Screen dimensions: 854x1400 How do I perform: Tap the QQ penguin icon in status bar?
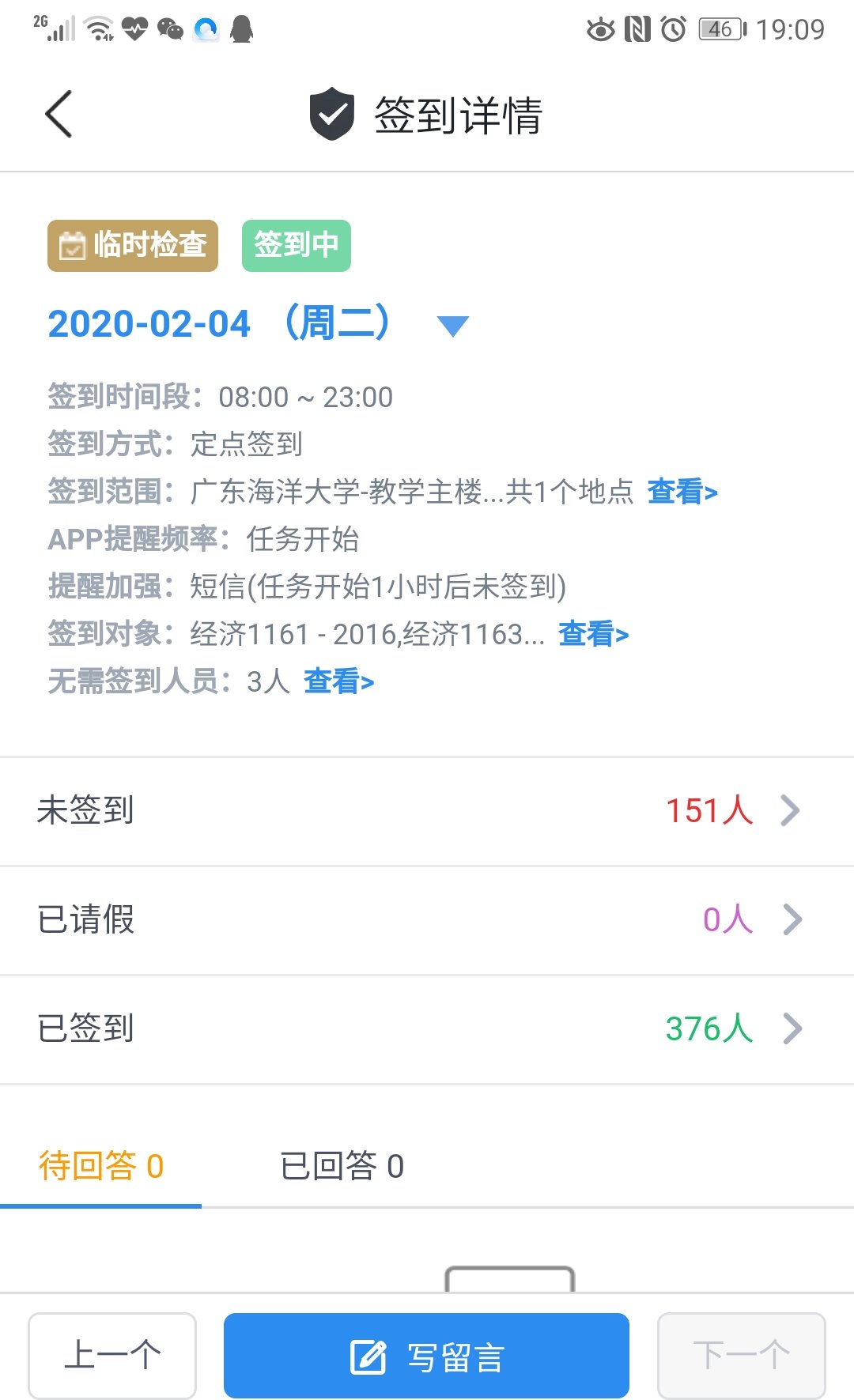click(x=241, y=29)
